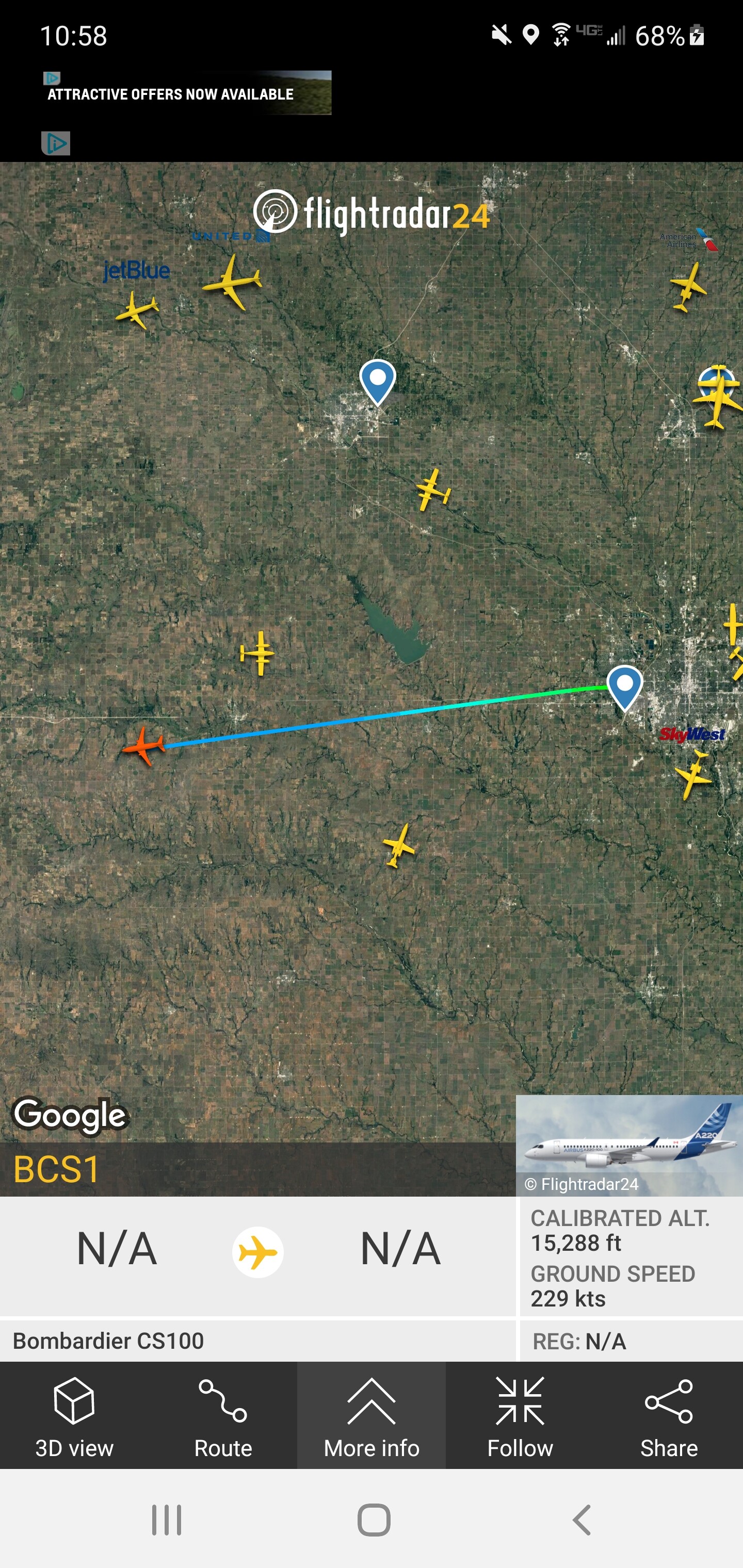Tap the selected red BCS1 aircraft
This screenshot has width=743, height=1568.
pyautogui.click(x=144, y=745)
